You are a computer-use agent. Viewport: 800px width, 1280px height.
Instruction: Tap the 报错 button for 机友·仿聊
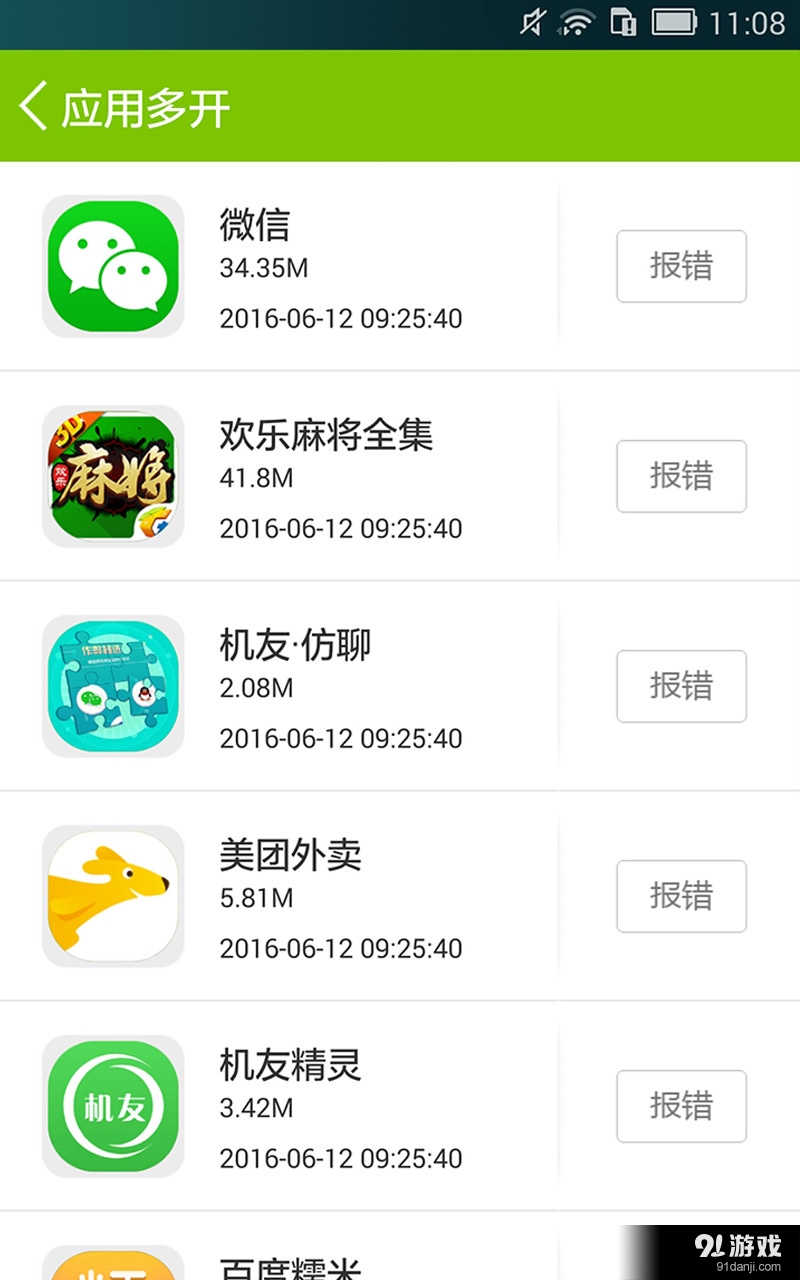[x=681, y=686]
